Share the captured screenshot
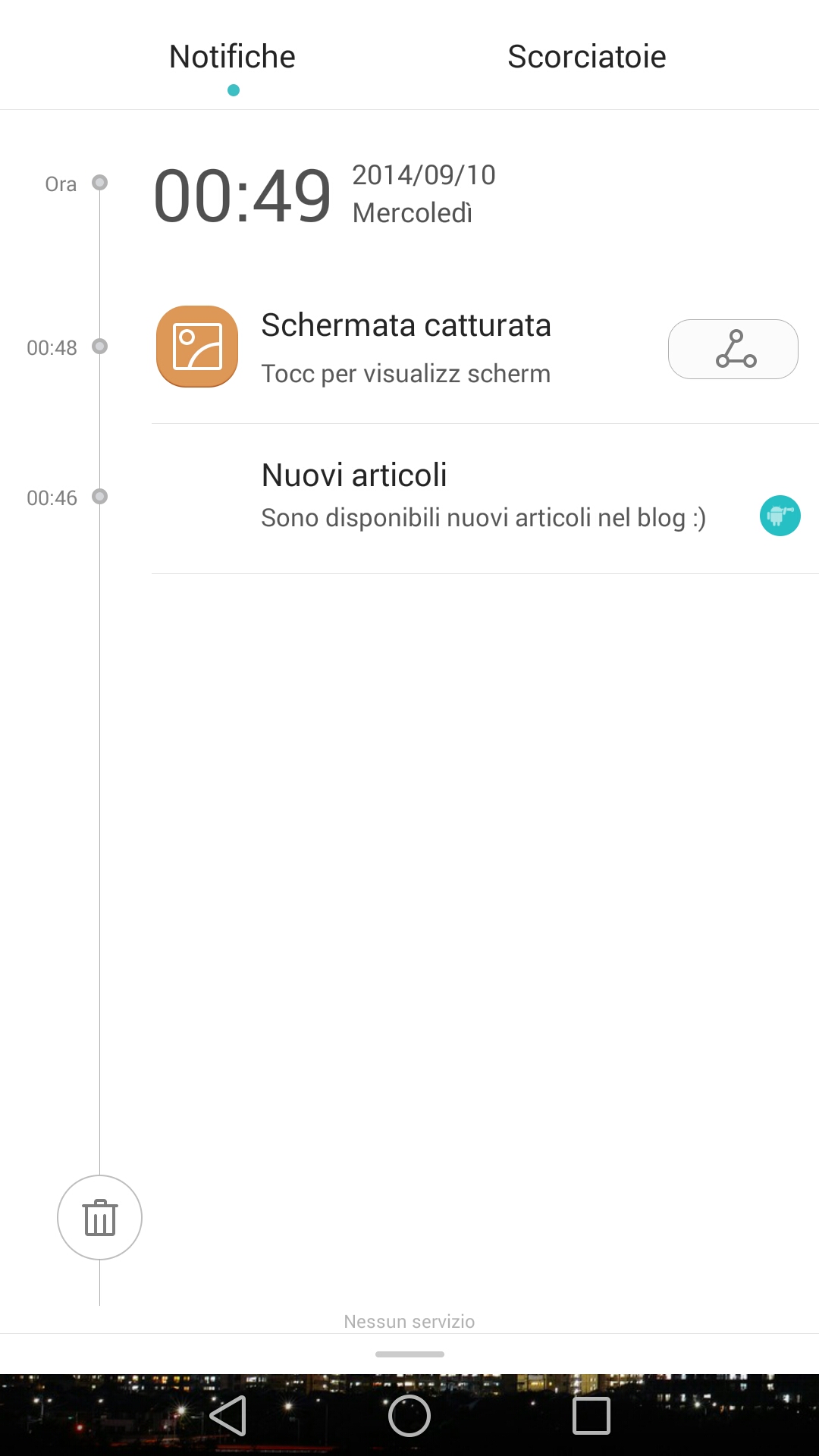The height and width of the screenshot is (1456, 819). 733,349
